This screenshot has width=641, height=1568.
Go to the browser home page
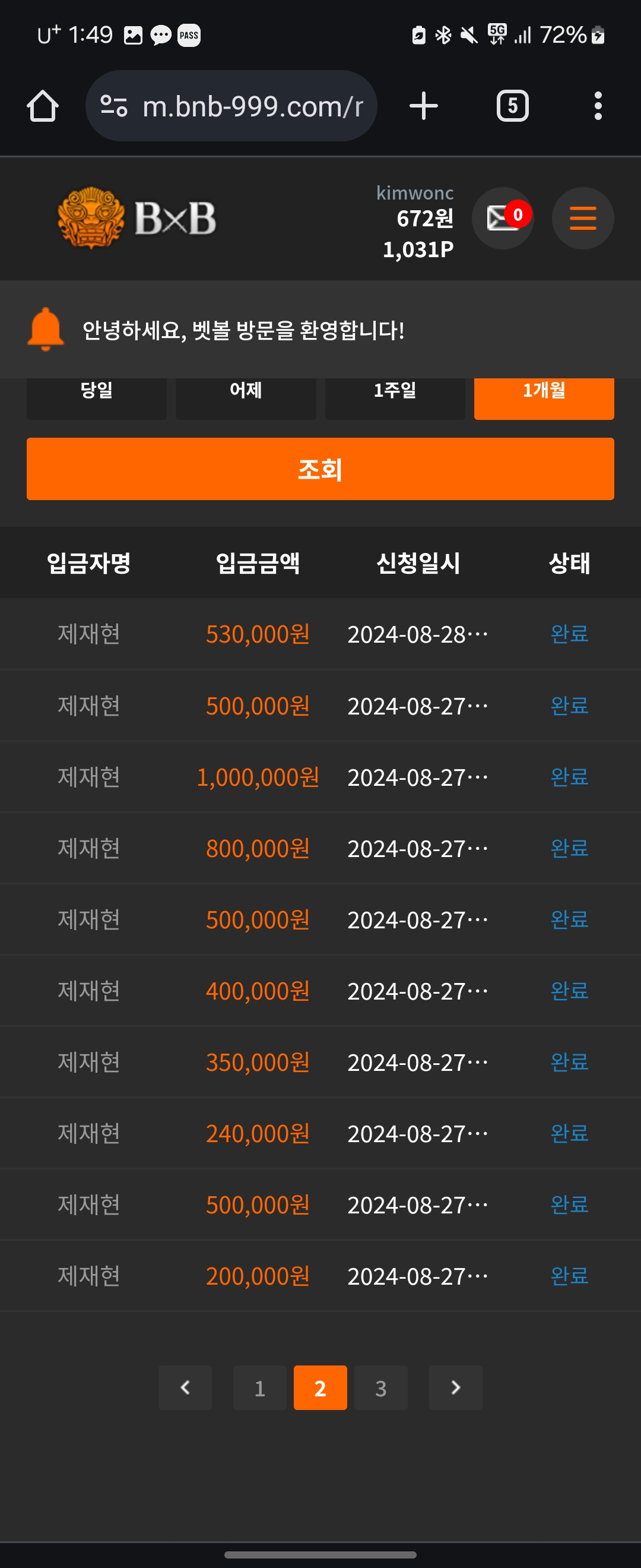[x=43, y=106]
